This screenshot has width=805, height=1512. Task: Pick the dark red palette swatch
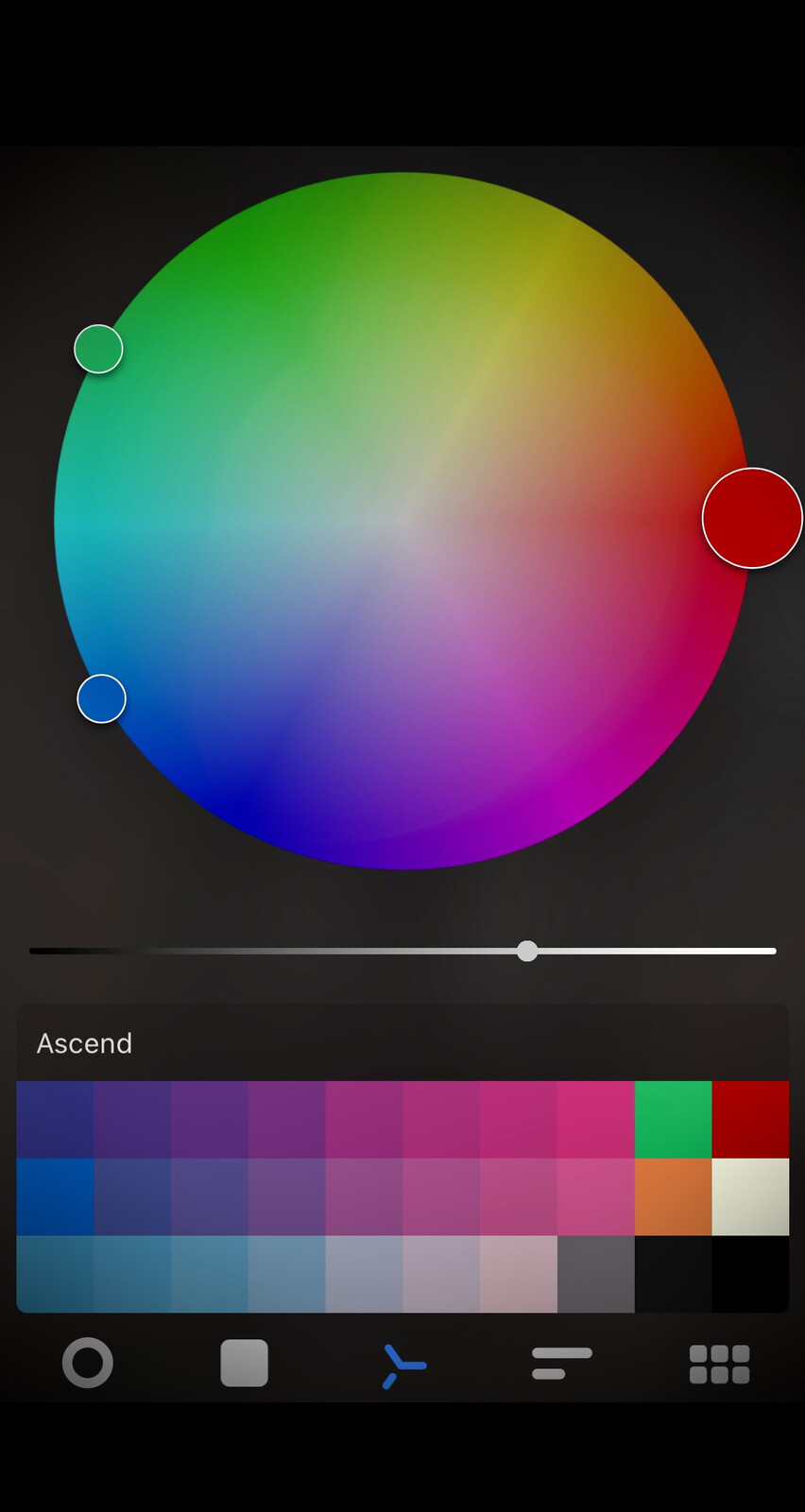(x=750, y=1120)
